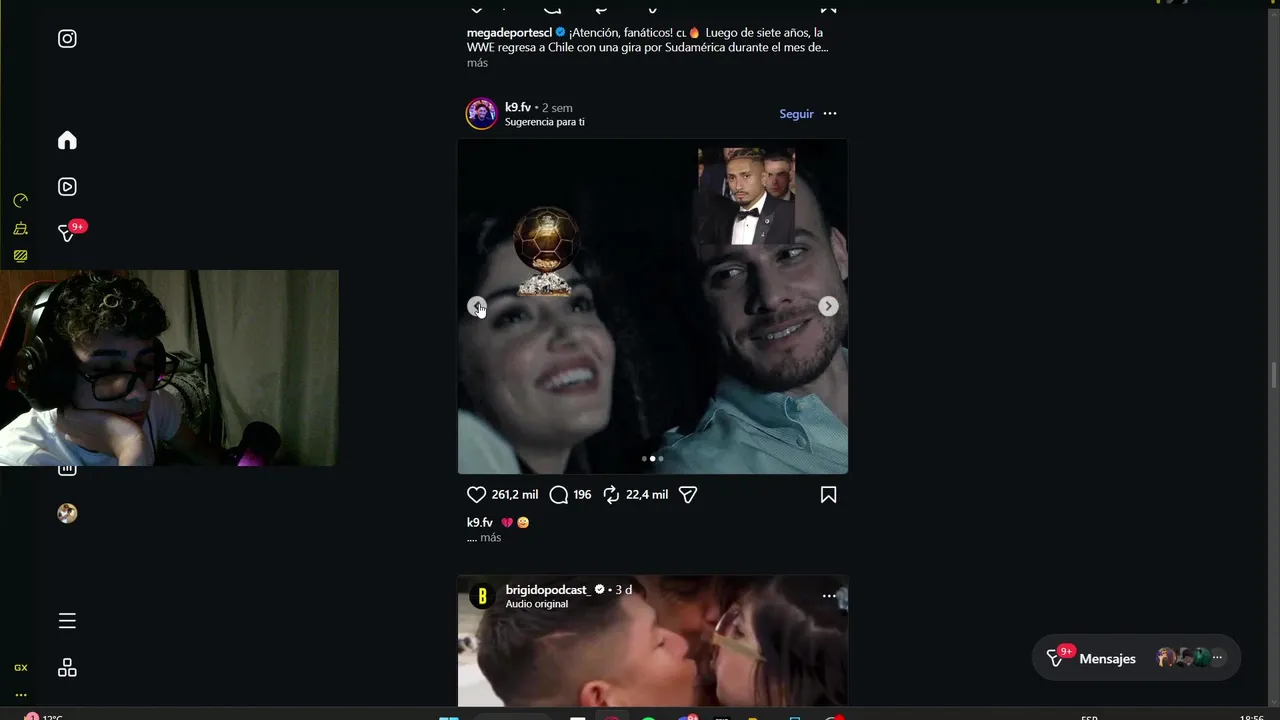Open the Meta apps grid icon
The width and height of the screenshot is (1280, 720).
(67, 667)
